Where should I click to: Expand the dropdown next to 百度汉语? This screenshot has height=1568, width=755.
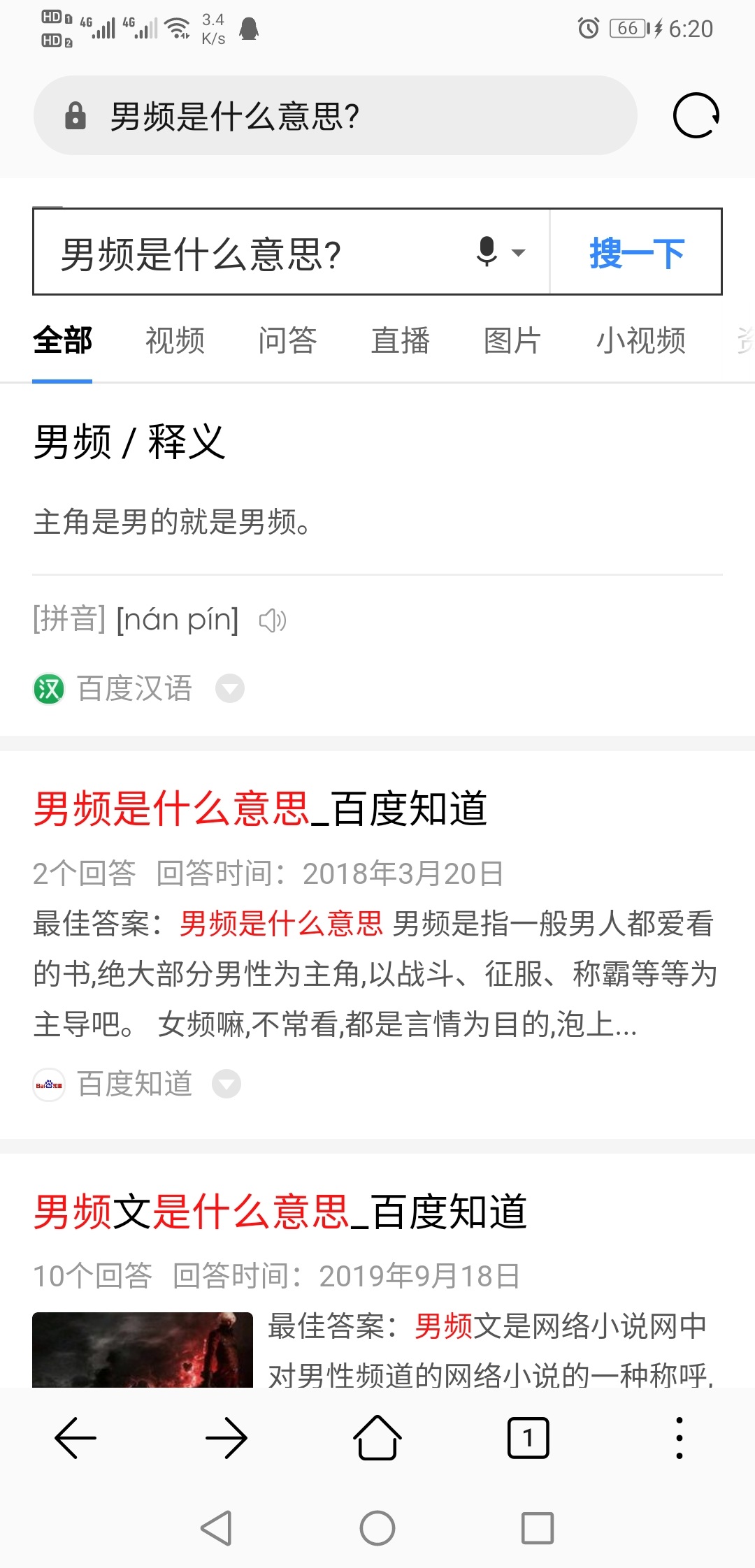pyautogui.click(x=230, y=688)
